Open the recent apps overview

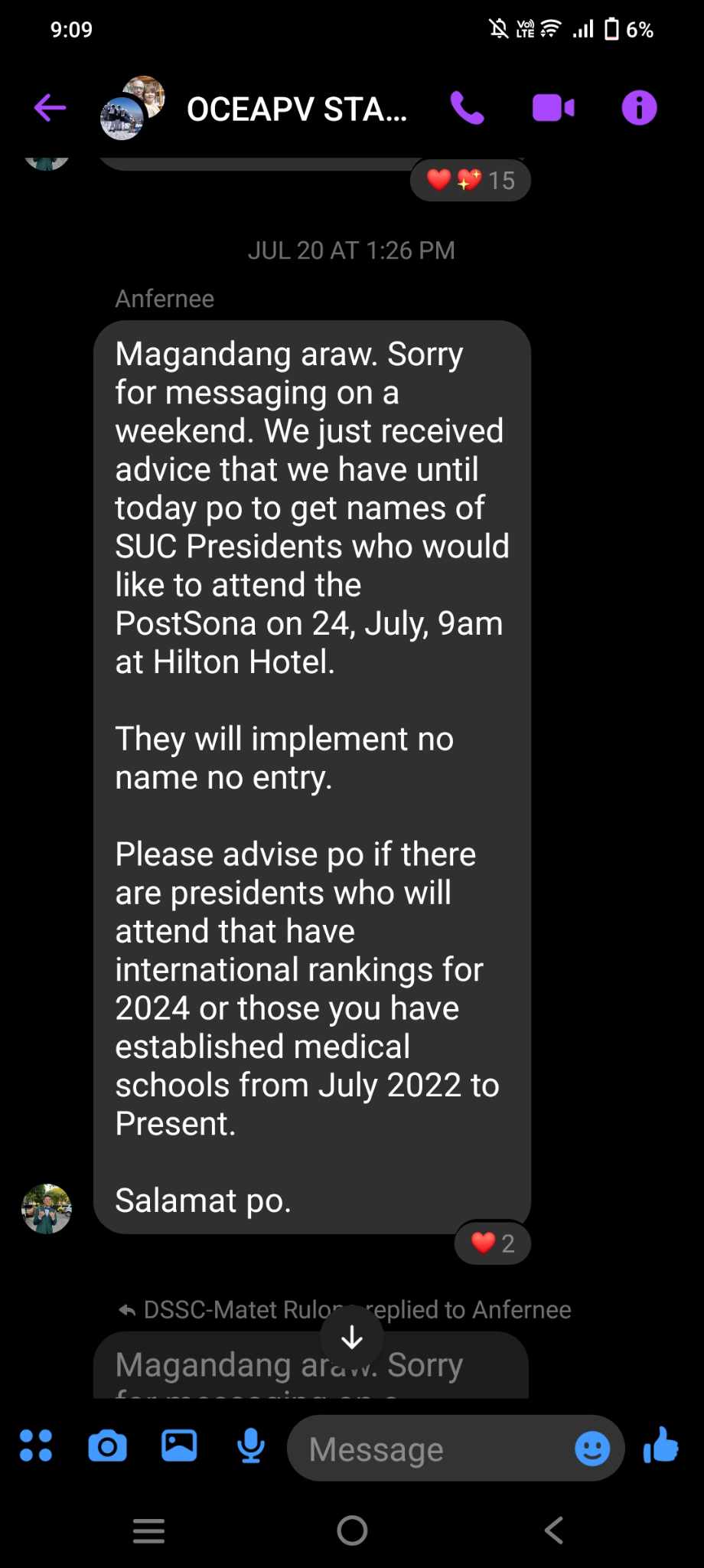pos(149,1530)
